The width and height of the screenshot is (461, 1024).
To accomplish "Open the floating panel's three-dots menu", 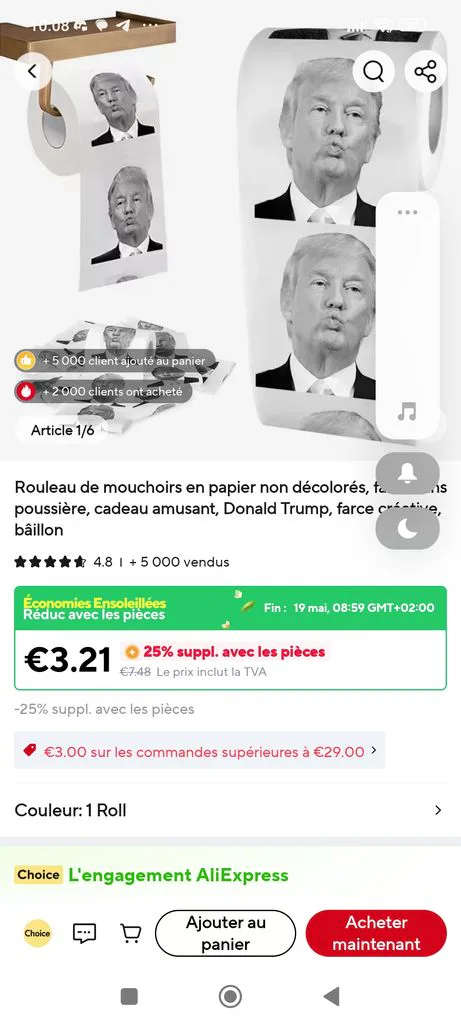I will (407, 212).
